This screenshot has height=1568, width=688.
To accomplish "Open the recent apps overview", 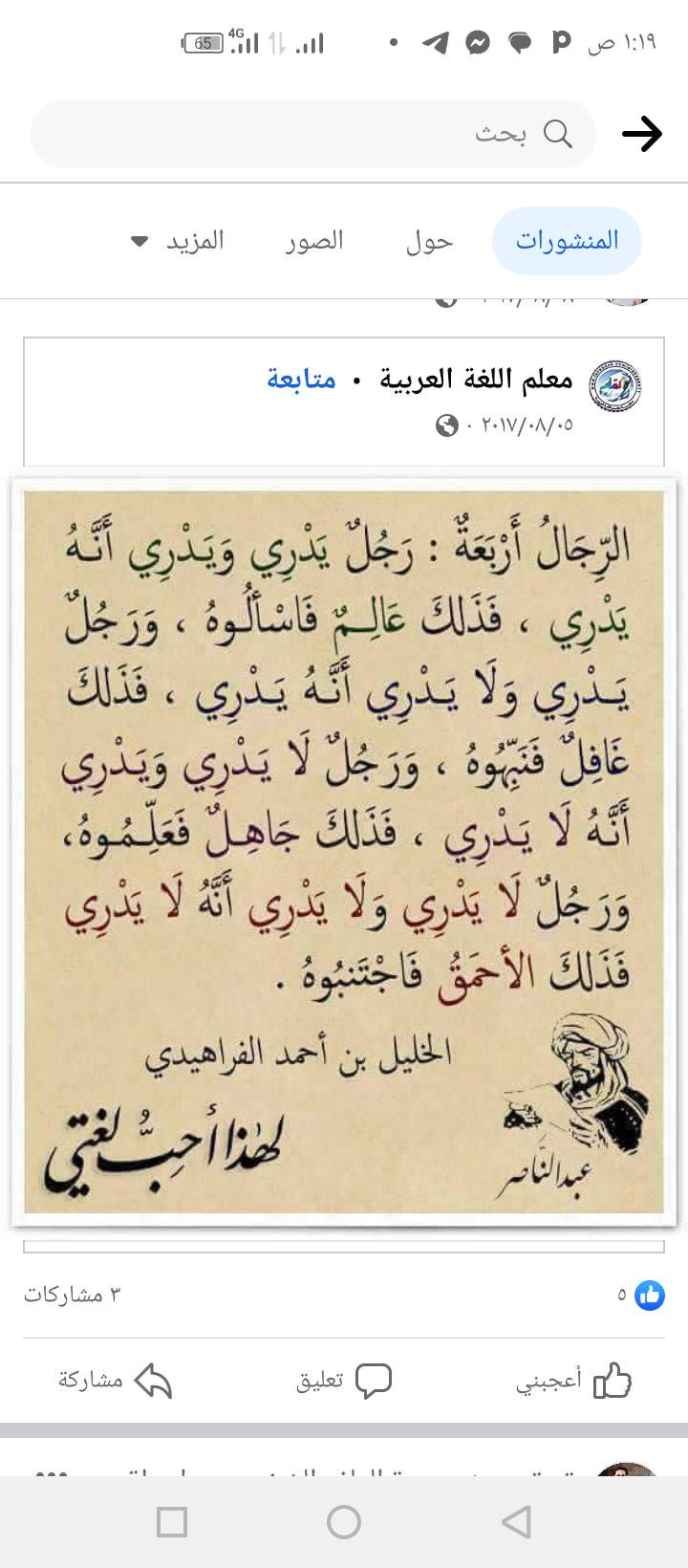I will [x=172, y=1521].
